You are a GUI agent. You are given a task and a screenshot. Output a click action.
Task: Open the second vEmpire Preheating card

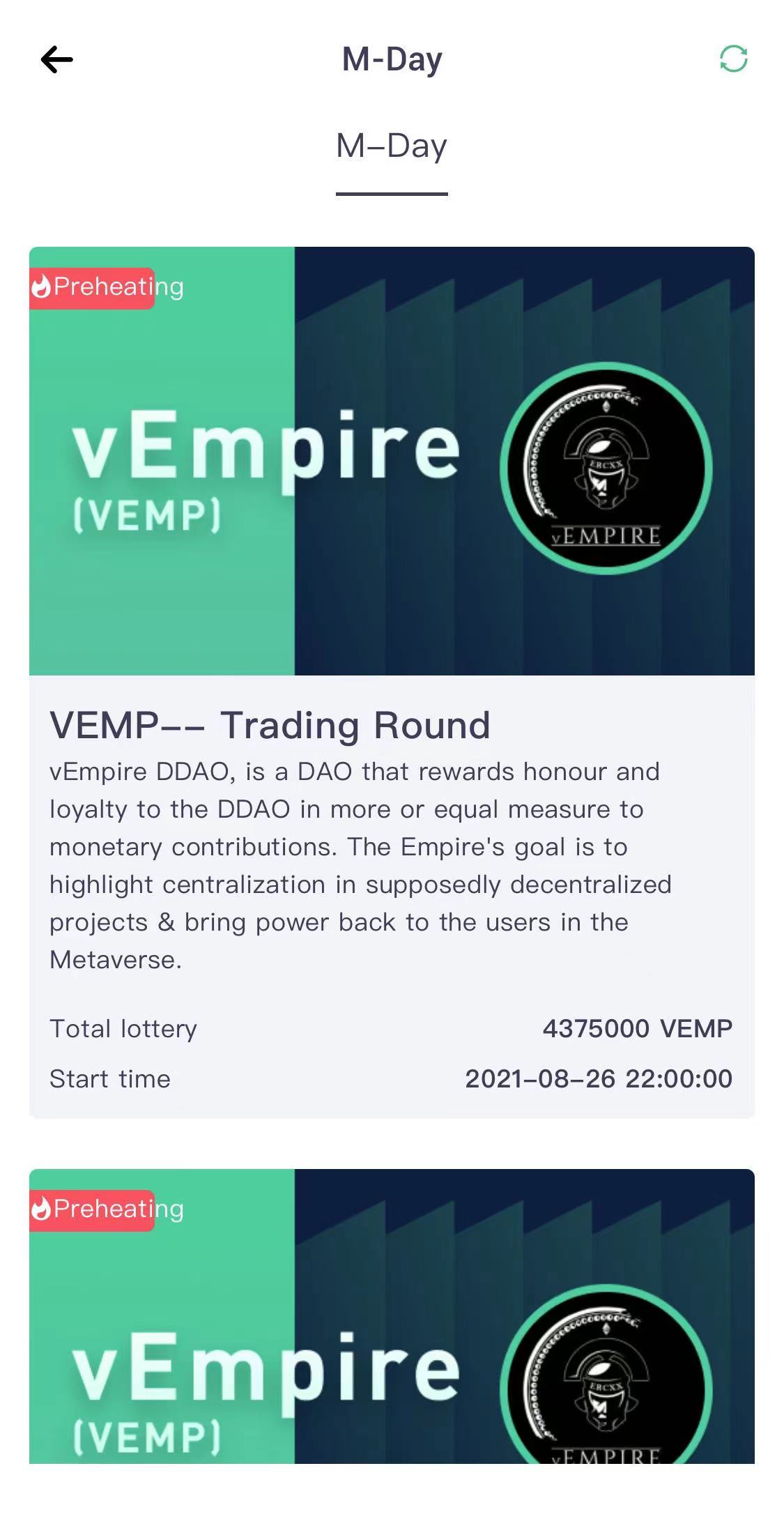tap(392, 1318)
